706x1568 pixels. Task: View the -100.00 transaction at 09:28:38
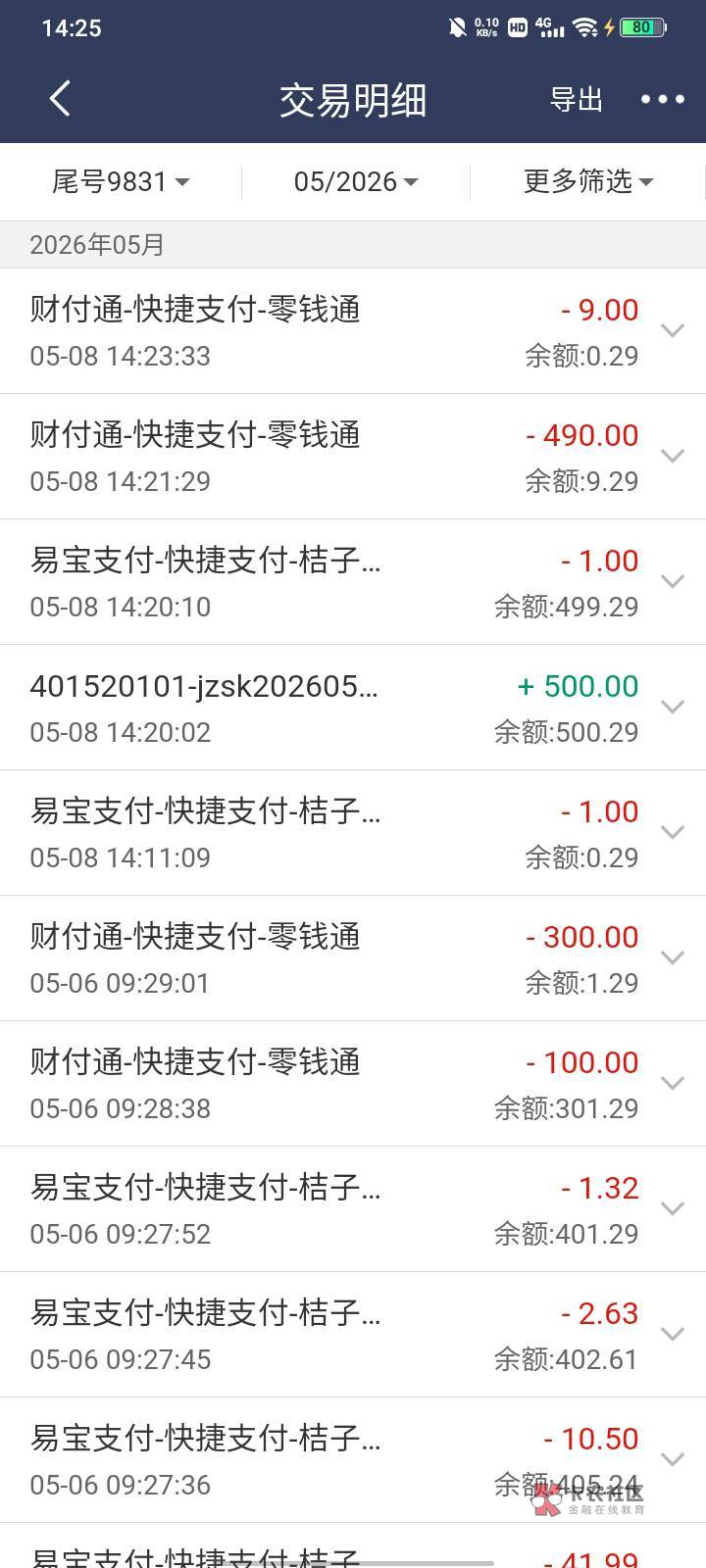[353, 1084]
